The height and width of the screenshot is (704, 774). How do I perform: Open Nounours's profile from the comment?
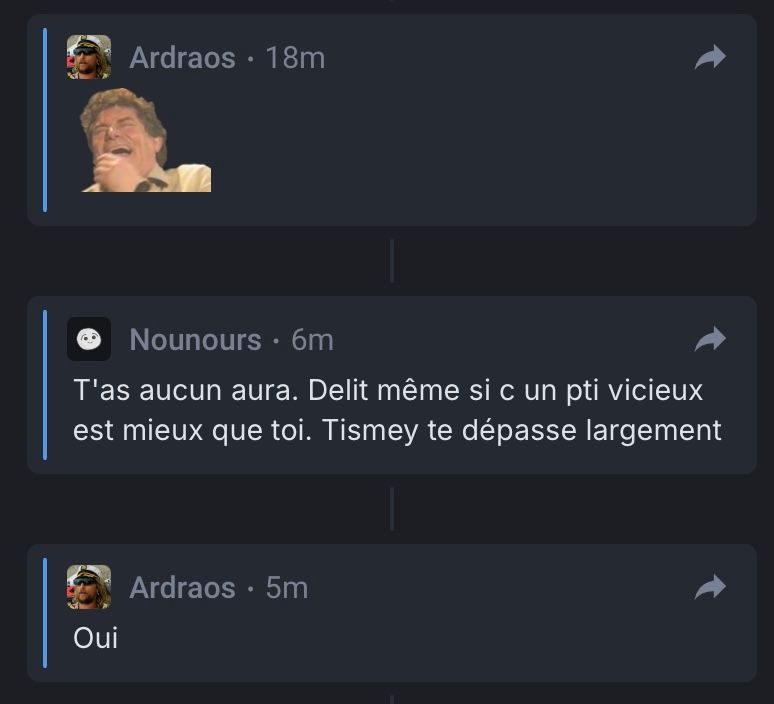click(195, 340)
